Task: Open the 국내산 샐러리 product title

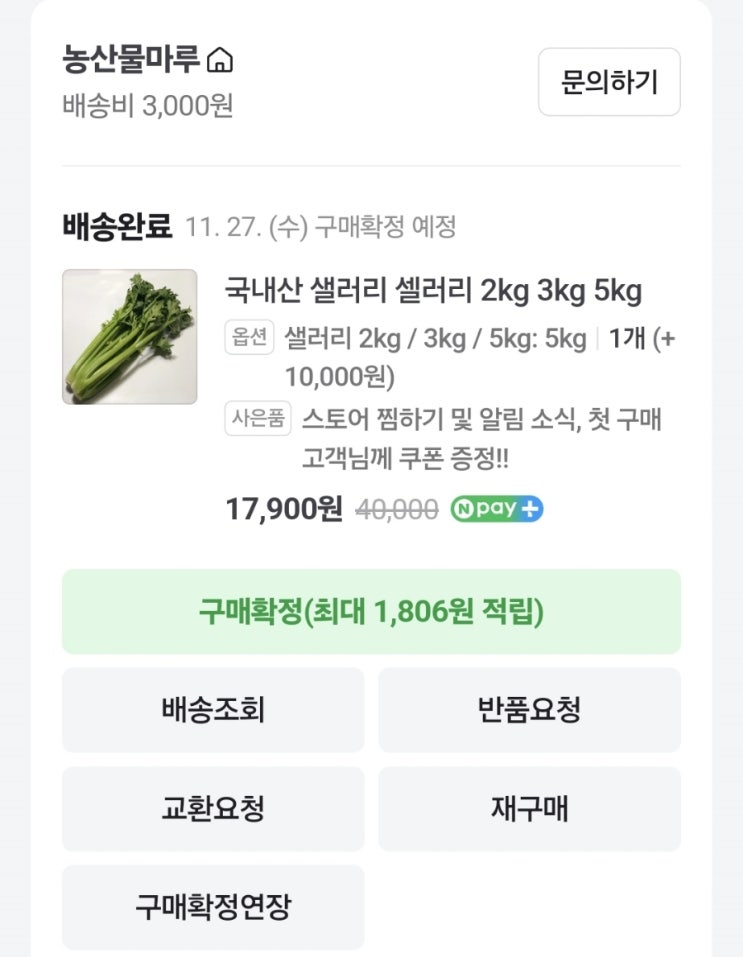Action: 433,292
